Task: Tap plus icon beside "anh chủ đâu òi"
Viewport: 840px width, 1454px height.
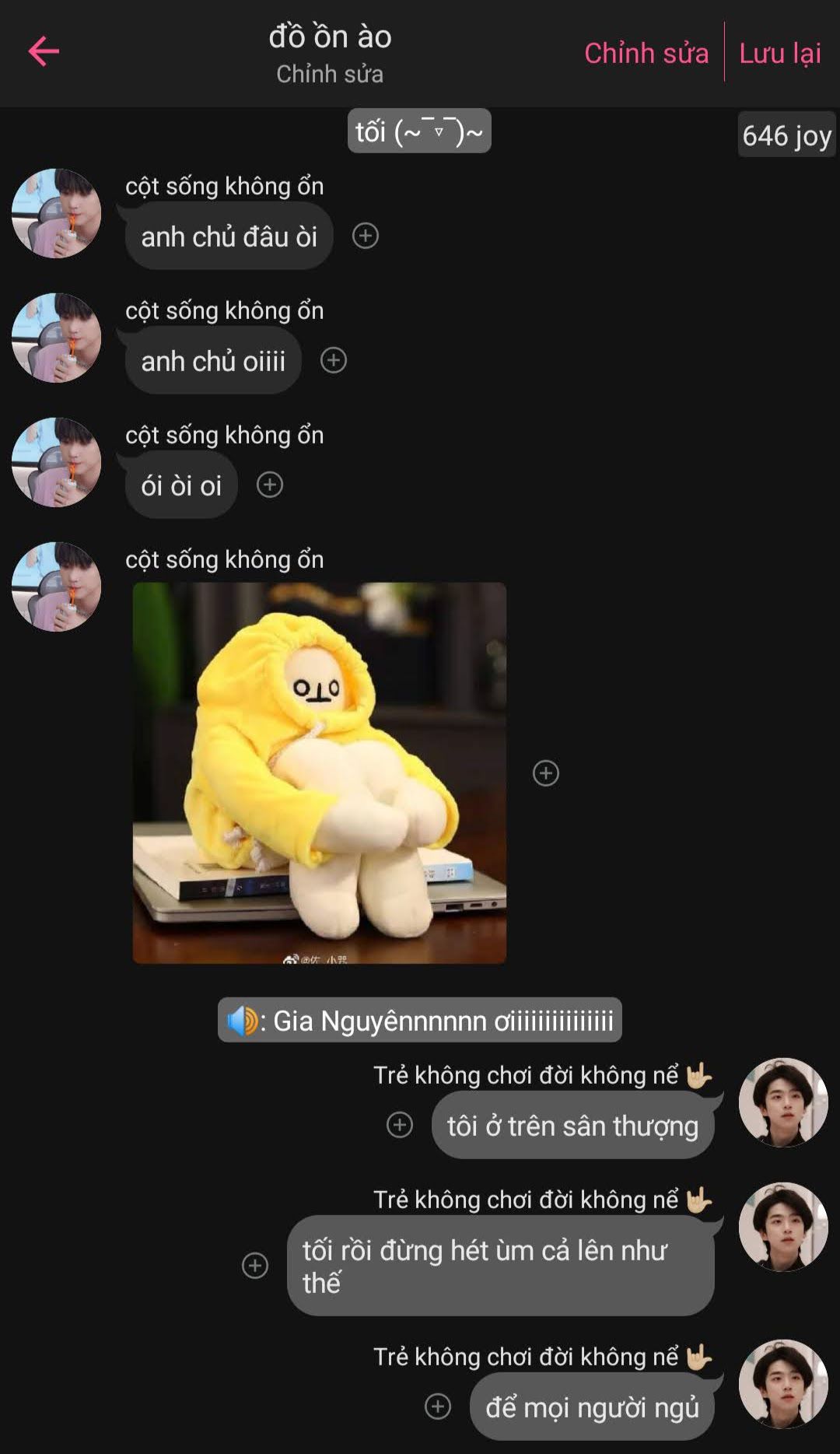Action: pyautogui.click(x=366, y=236)
